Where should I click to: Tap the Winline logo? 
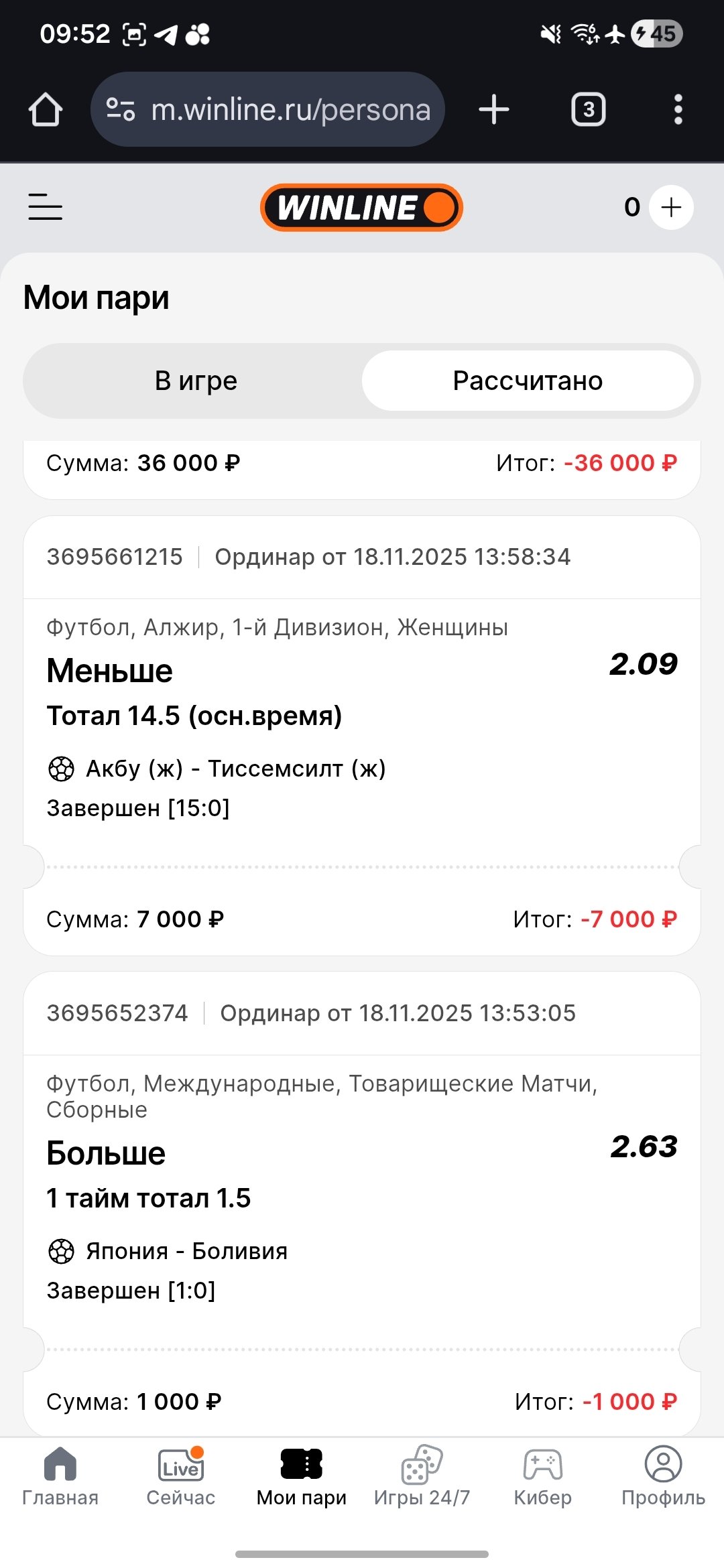[x=361, y=208]
